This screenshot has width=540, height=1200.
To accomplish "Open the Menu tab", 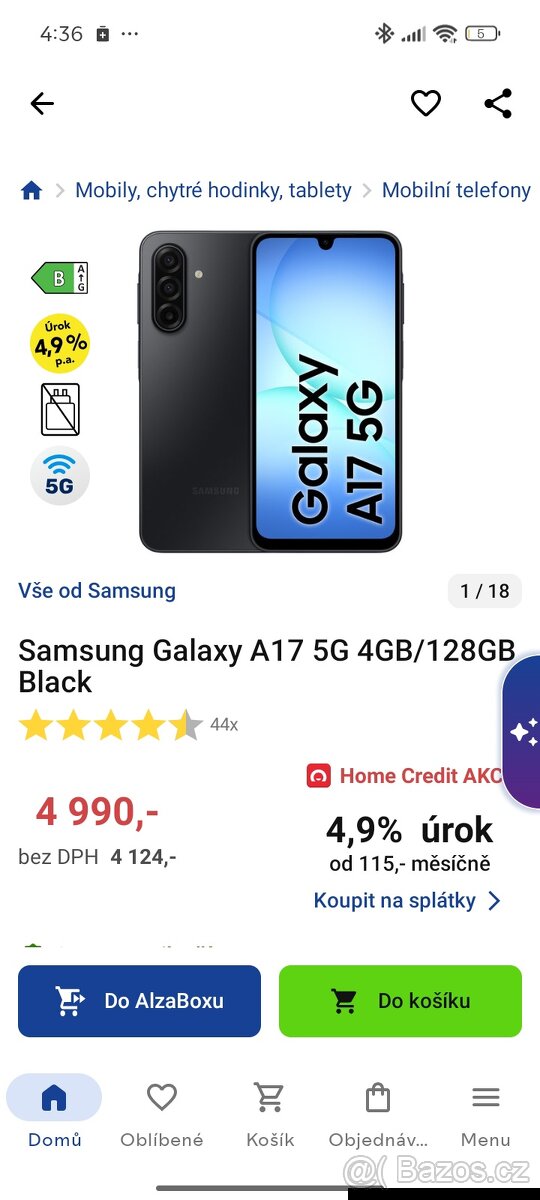I will [x=486, y=1112].
